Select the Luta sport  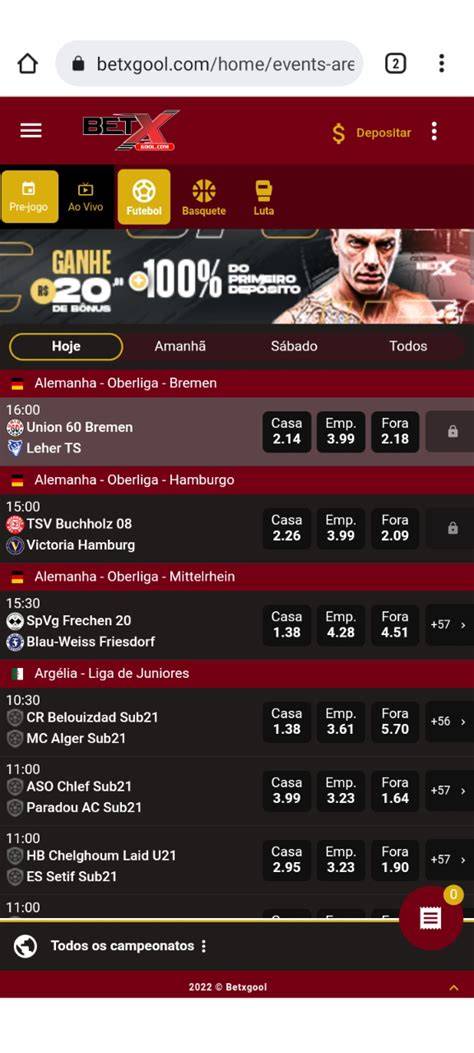264,197
